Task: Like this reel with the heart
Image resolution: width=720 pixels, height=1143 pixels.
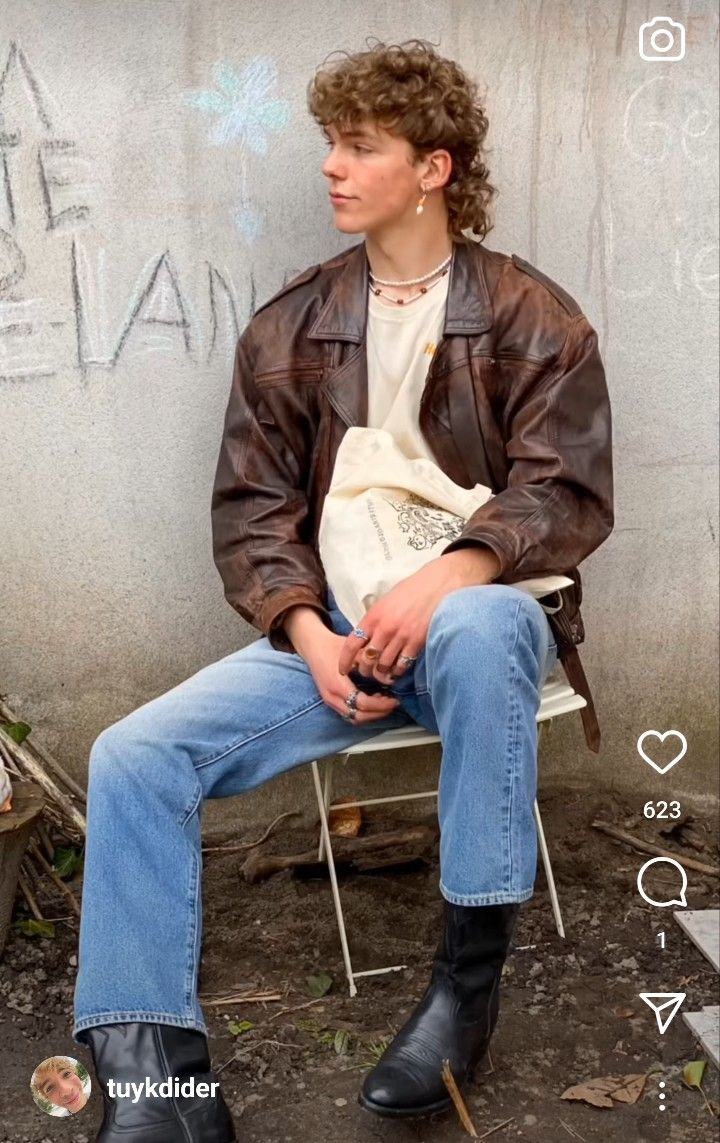Action: [662, 751]
